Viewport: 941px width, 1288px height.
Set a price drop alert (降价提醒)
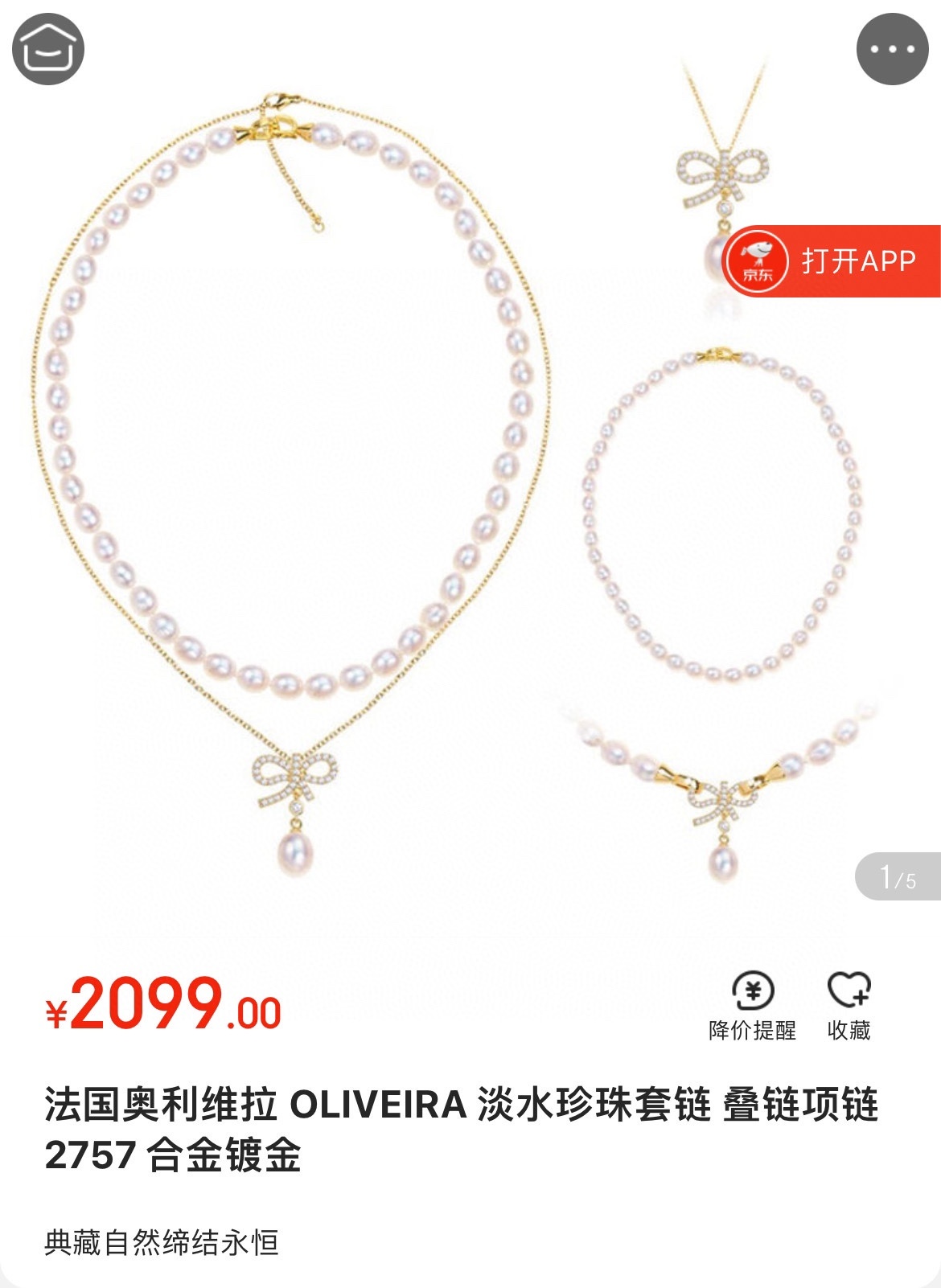point(752,1006)
